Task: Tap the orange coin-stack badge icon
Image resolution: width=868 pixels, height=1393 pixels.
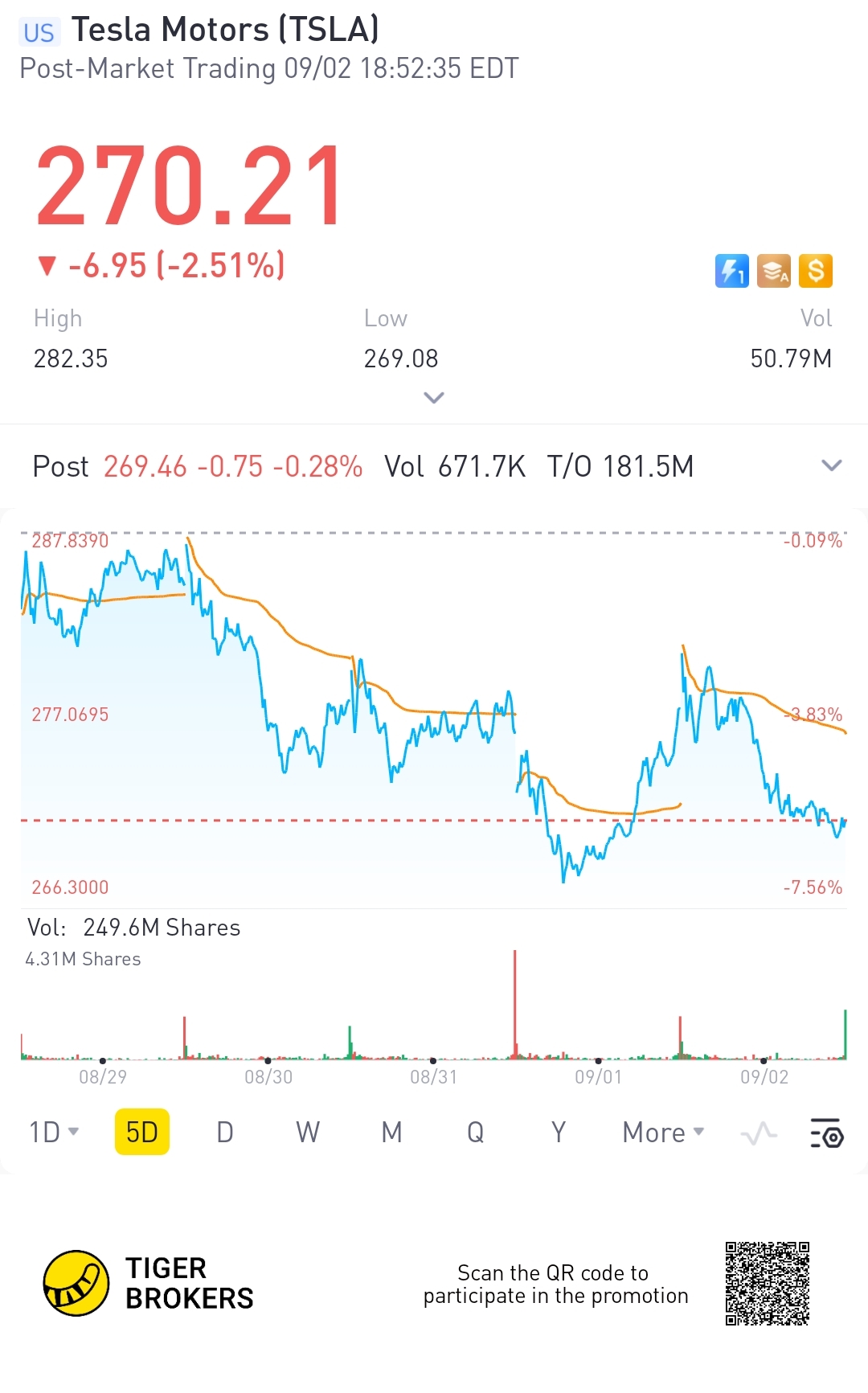Action: click(x=774, y=271)
